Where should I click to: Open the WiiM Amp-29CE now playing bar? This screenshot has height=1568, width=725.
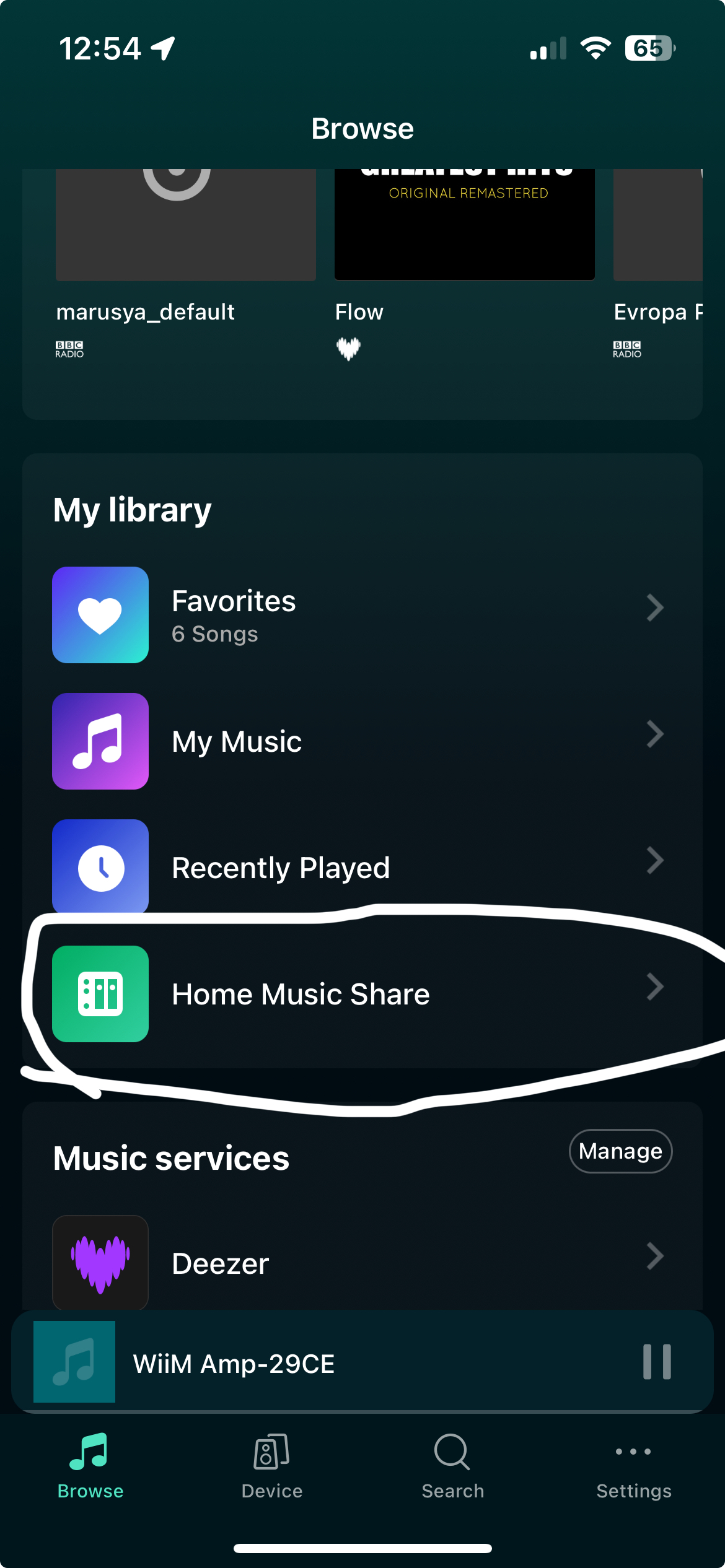tap(362, 1362)
